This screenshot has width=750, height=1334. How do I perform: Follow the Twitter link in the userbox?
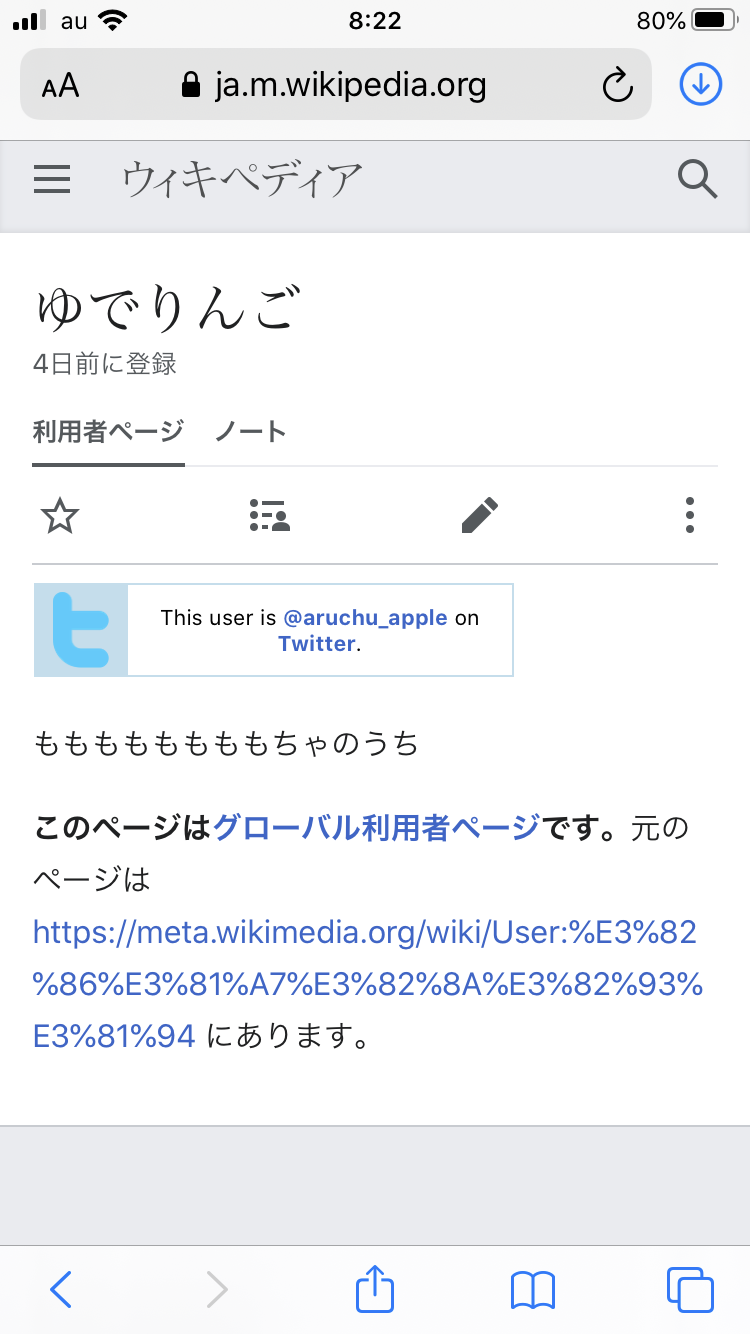[317, 644]
